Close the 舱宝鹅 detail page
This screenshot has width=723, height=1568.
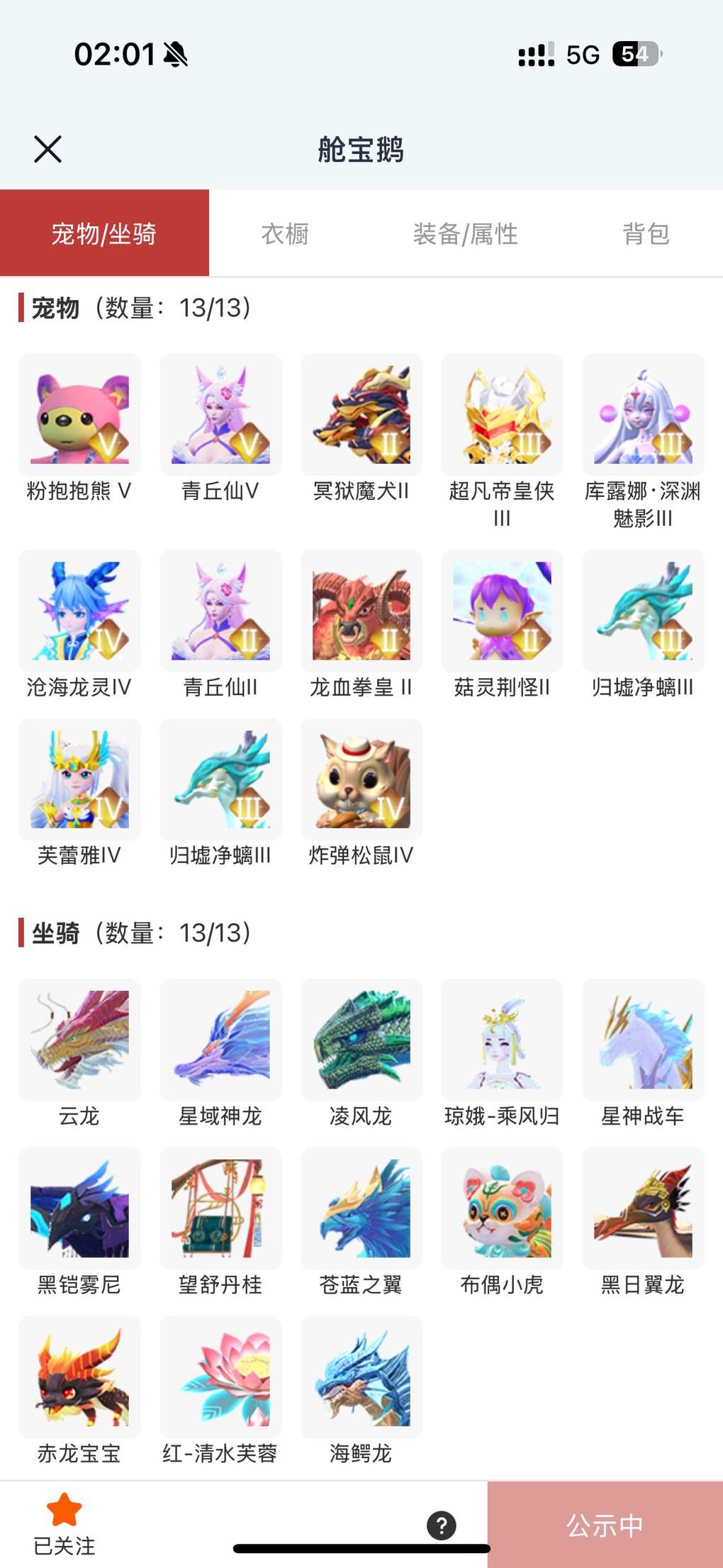click(47, 149)
